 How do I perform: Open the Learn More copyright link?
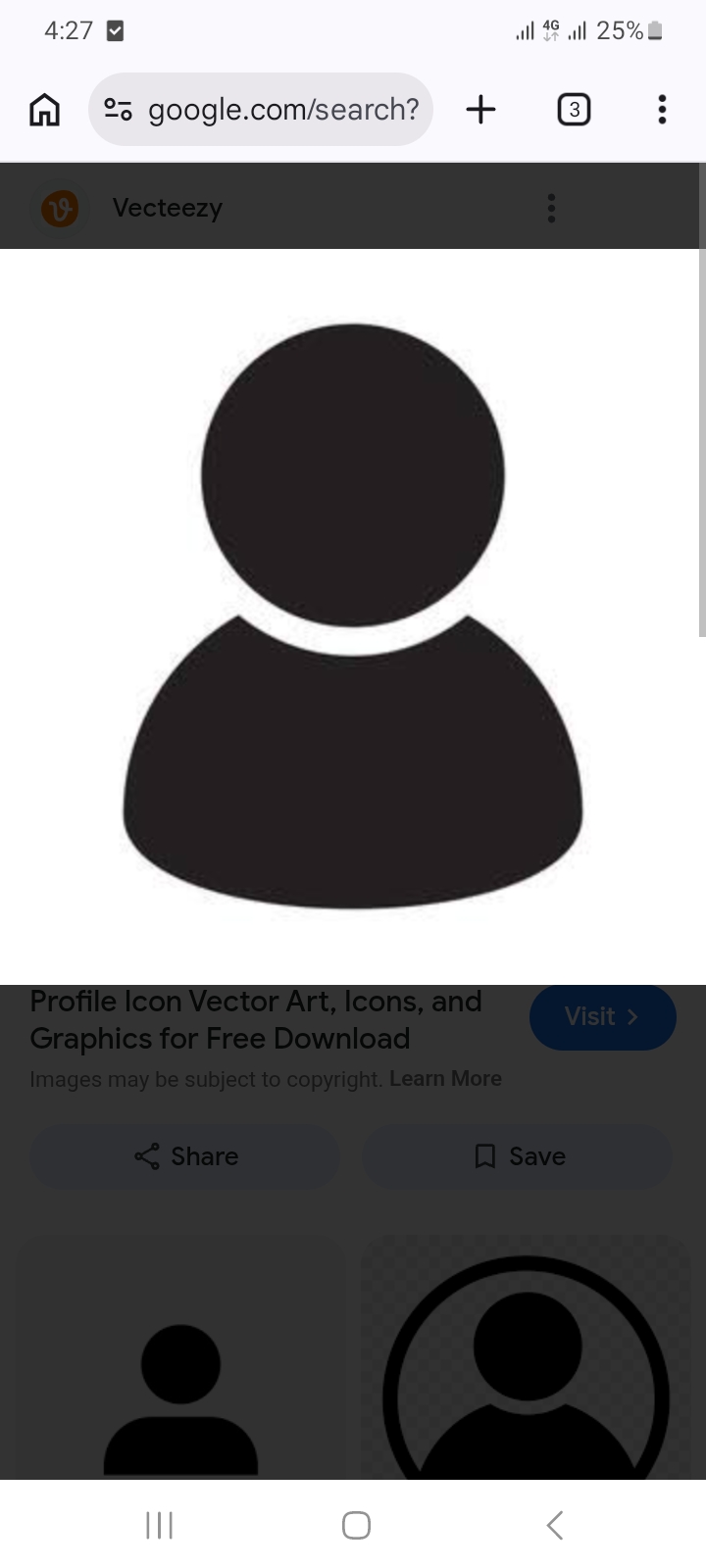tap(445, 1079)
